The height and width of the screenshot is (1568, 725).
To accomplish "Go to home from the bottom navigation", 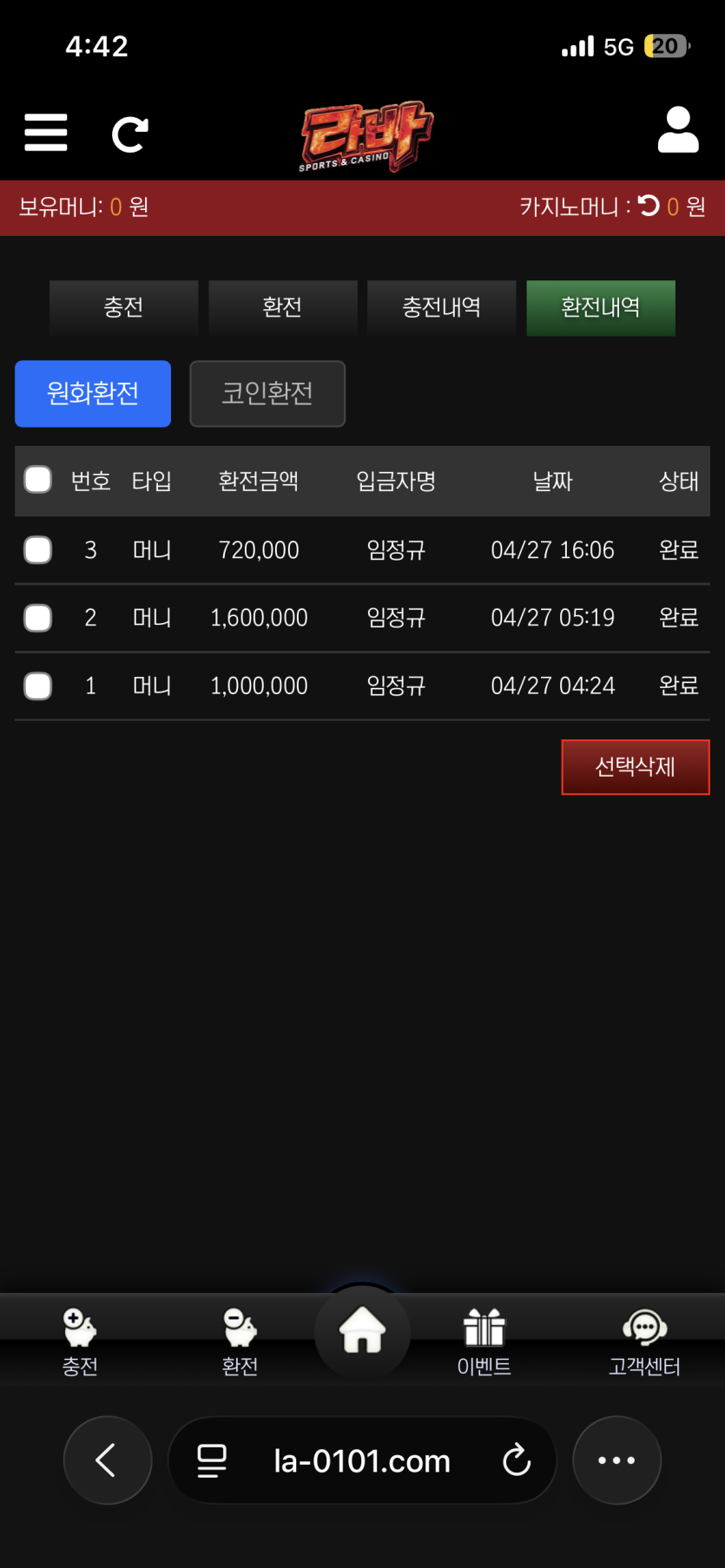I will pos(362,1330).
